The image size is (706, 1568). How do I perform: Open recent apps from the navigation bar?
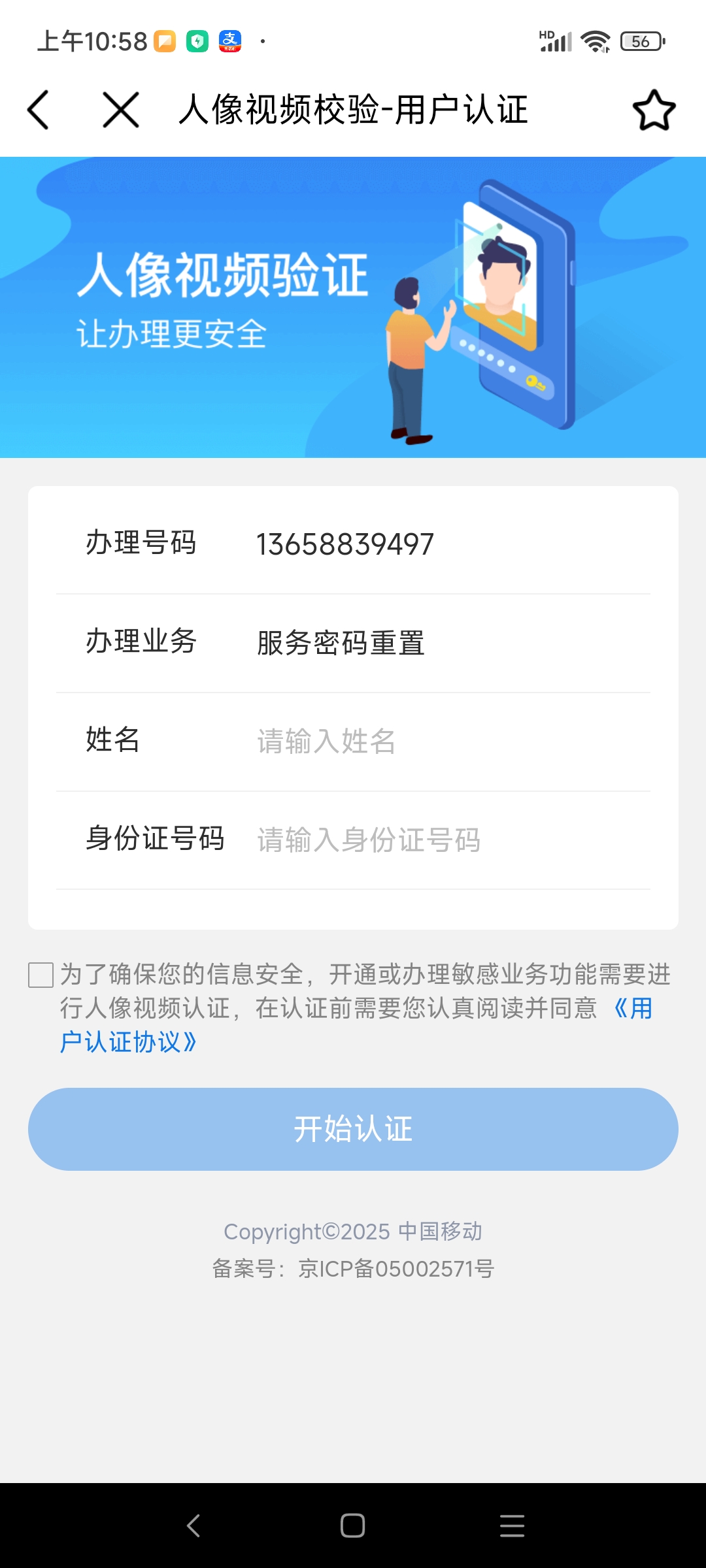click(512, 1526)
